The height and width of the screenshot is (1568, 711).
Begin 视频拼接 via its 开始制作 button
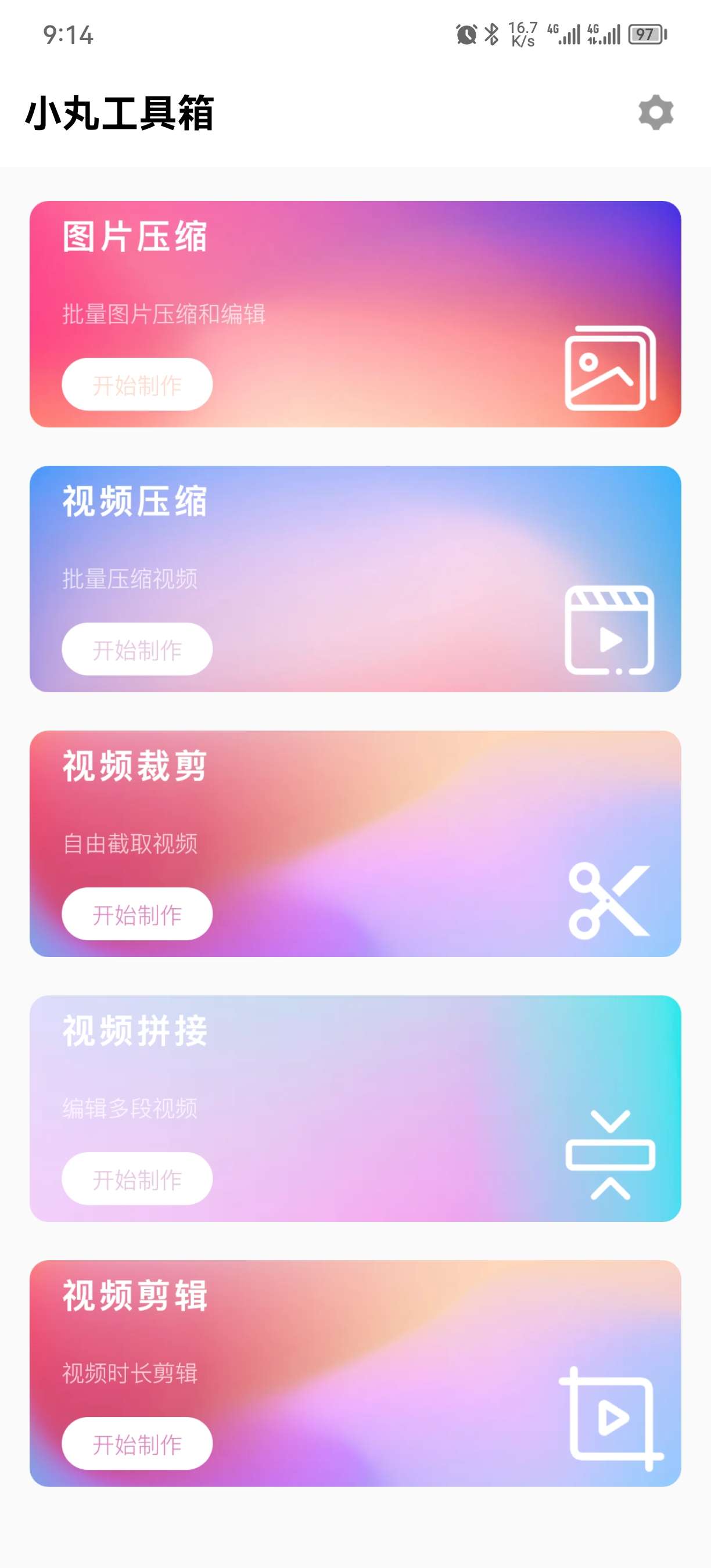coord(137,1178)
